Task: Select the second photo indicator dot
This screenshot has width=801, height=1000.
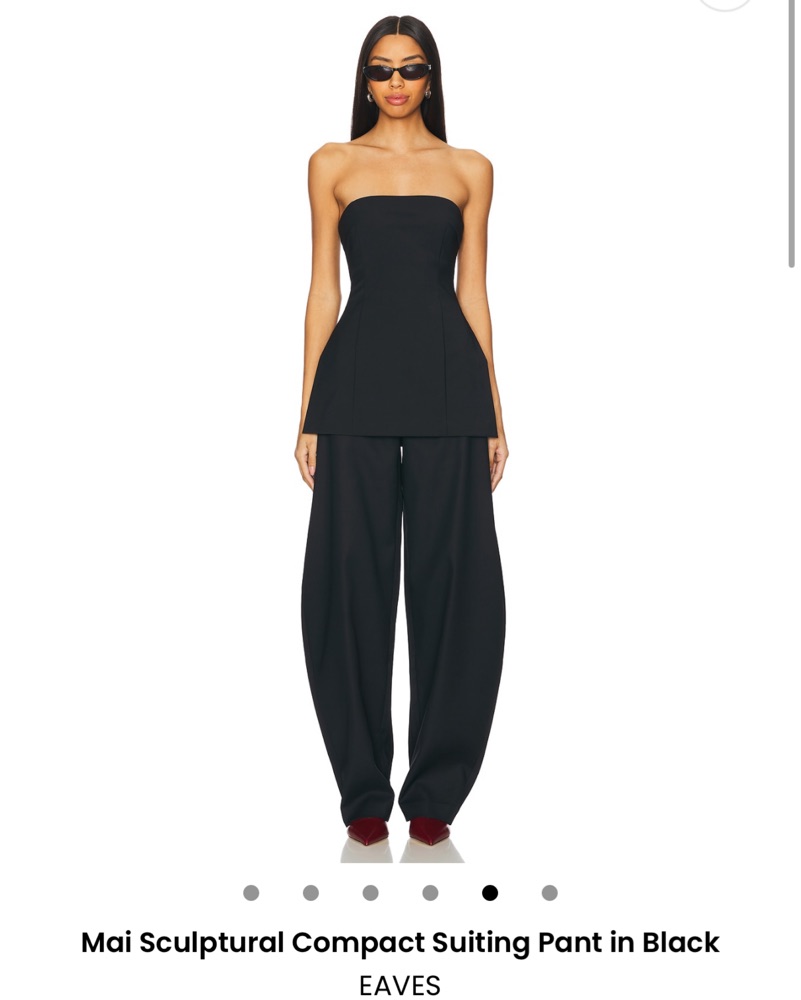Action: pos(311,893)
